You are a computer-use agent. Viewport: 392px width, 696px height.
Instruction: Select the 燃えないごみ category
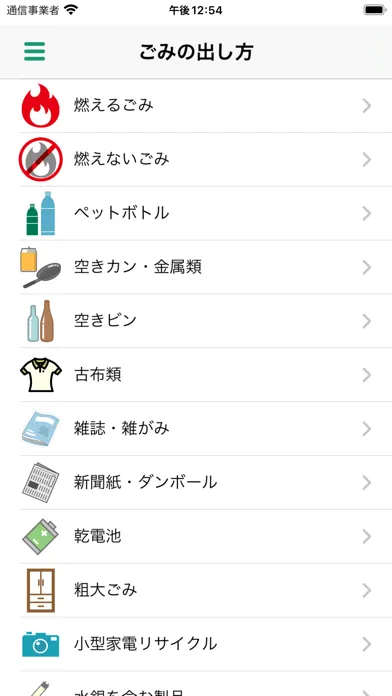pyautogui.click(x=196, y=159)
